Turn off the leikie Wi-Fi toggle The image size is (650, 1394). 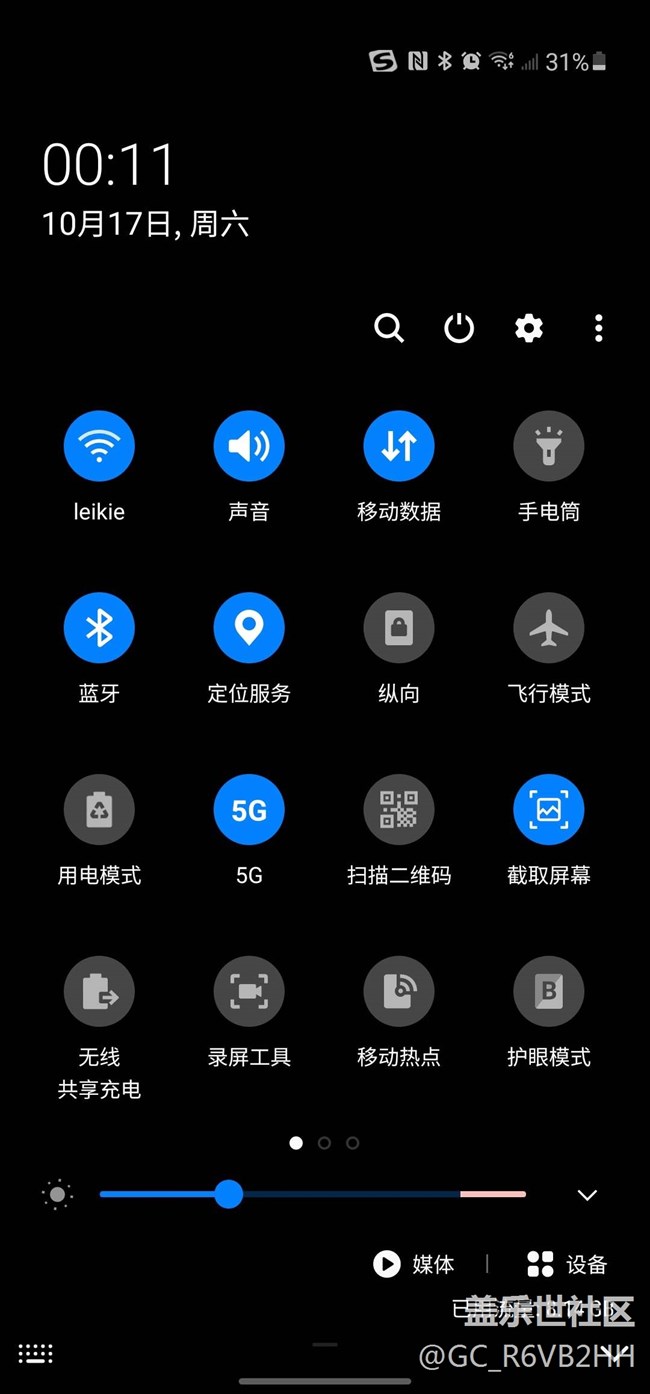(99, 446)
